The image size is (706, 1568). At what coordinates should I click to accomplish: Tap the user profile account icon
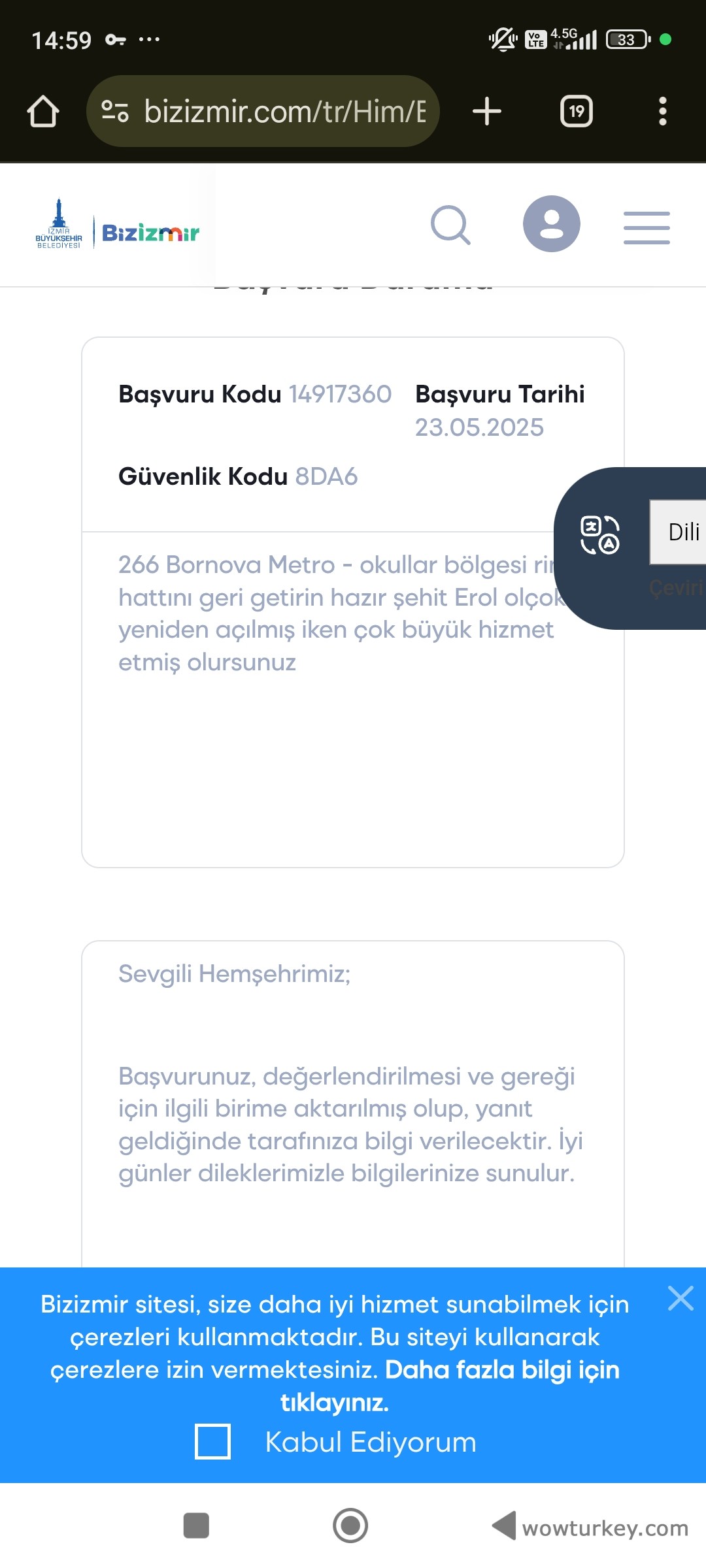[552, 224]
